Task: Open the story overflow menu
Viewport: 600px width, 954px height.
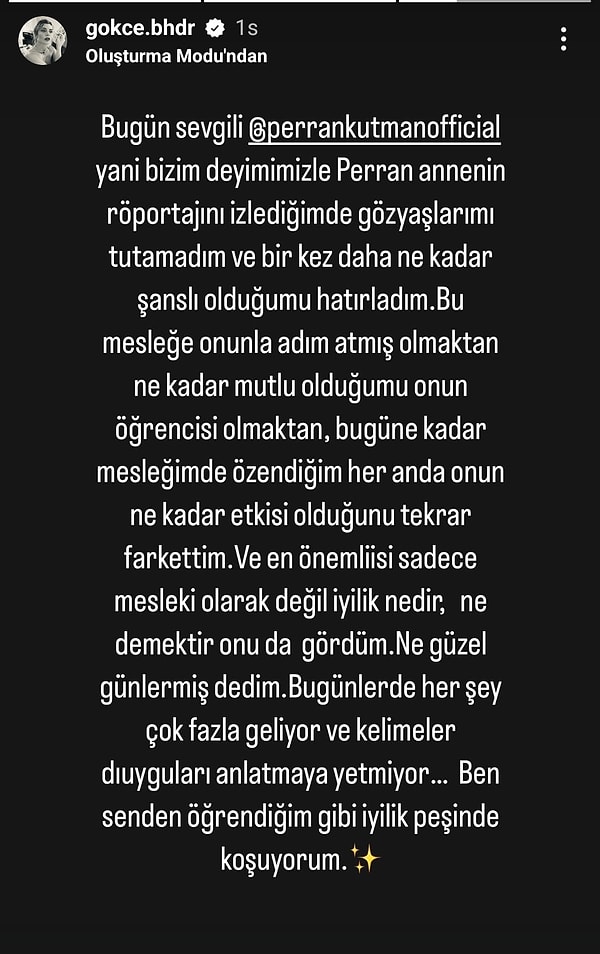Action: [x=565, y=40]
